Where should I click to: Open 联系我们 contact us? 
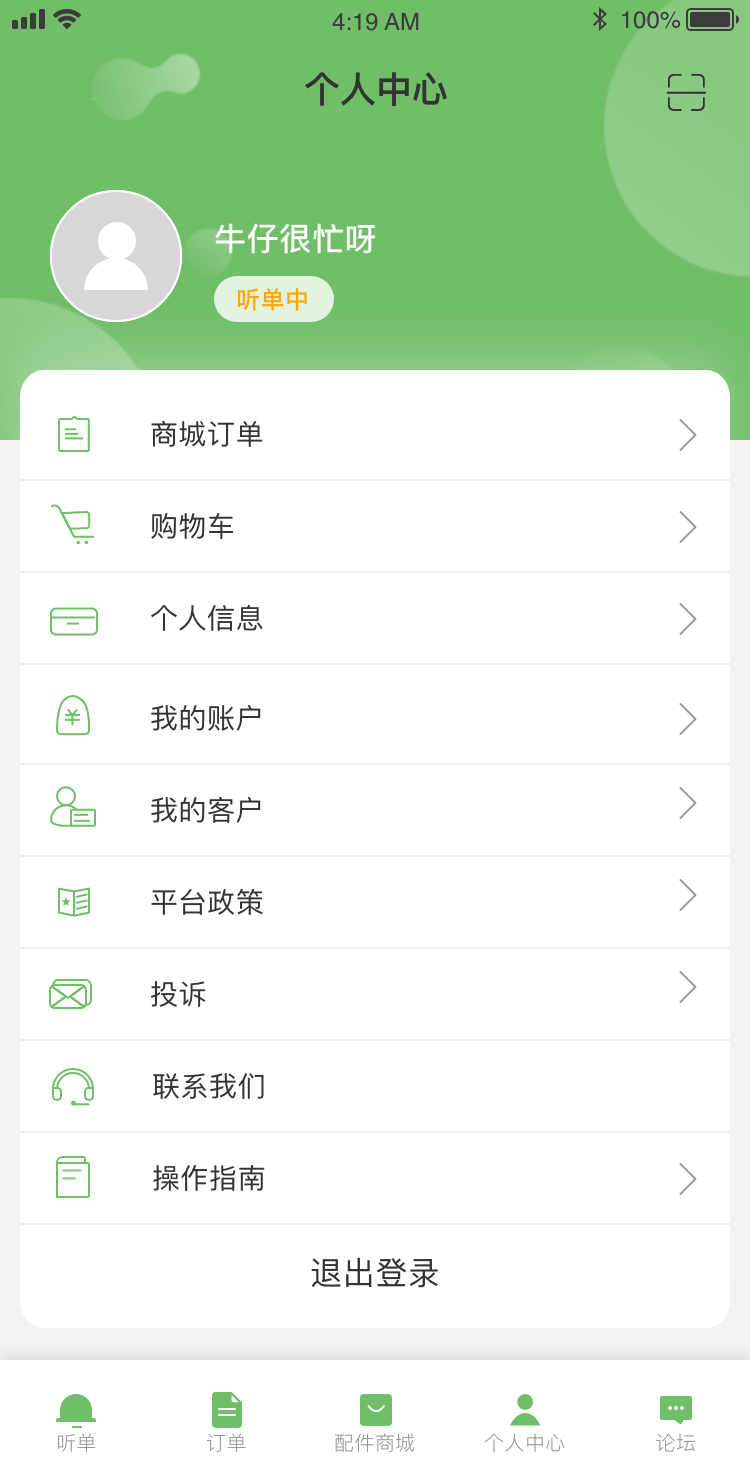click(375, 1085)
